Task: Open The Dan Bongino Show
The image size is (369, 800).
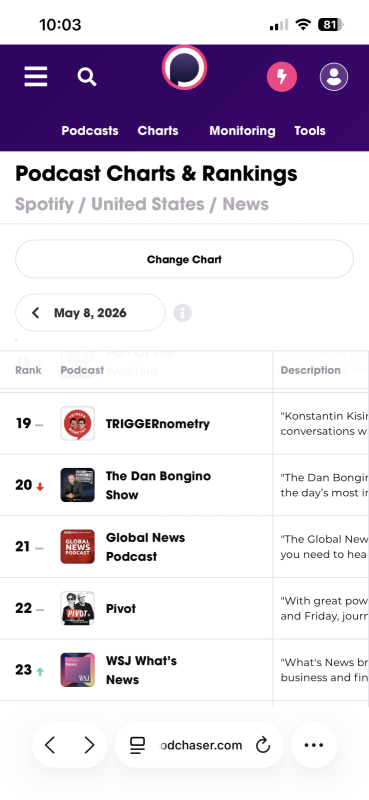Action: (x=158, y=485)
